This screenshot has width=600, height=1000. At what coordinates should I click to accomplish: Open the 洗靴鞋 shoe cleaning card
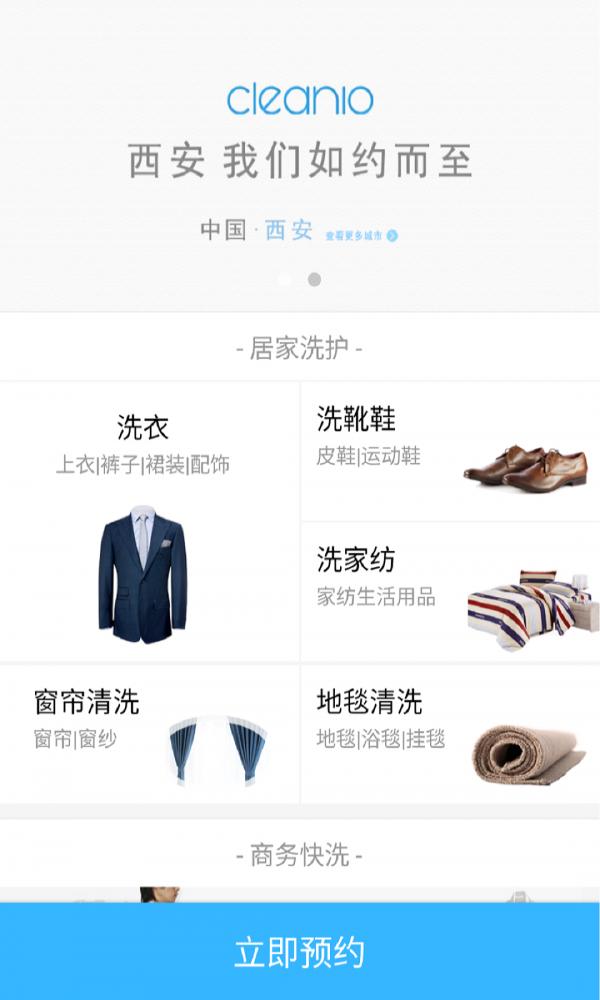[450, 451]
